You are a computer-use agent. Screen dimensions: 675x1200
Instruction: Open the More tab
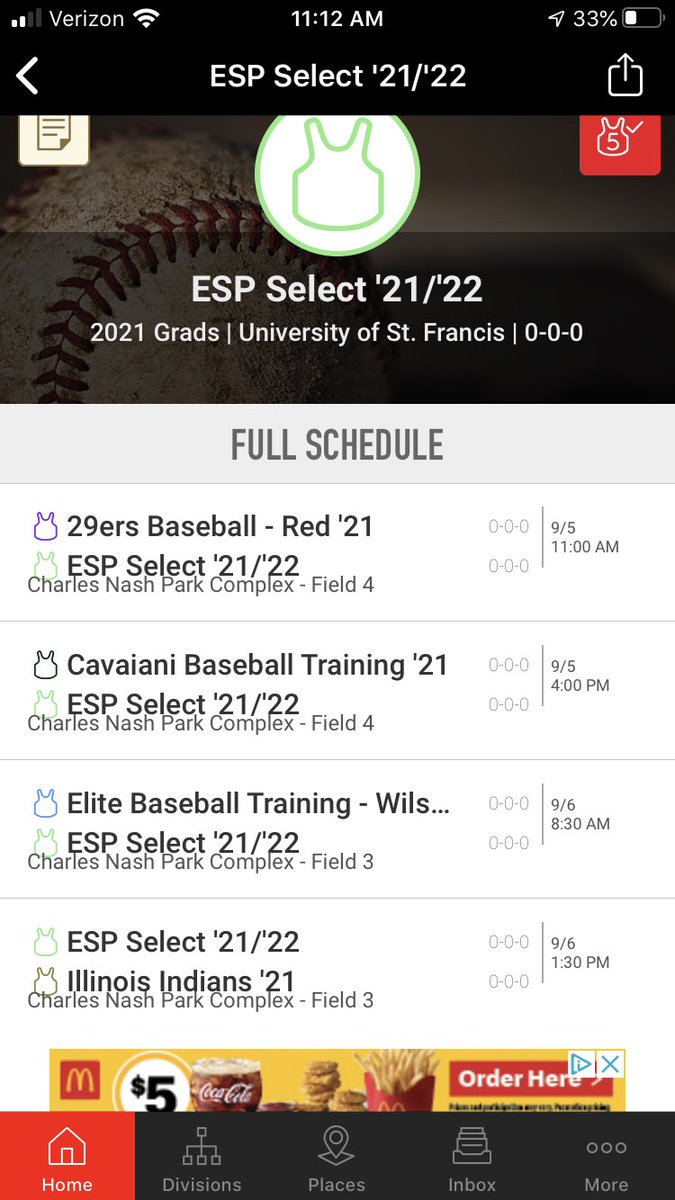point(606,1158)
